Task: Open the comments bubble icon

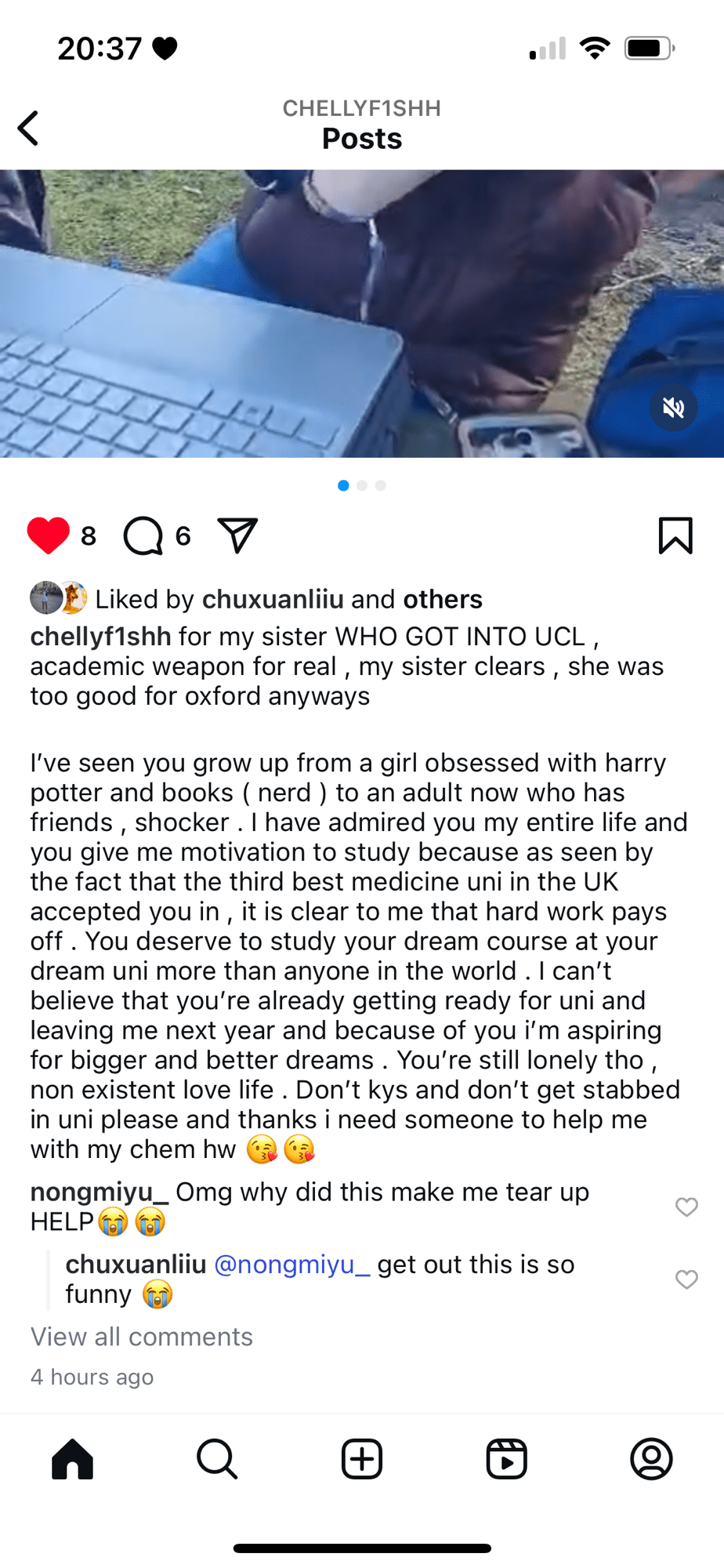Action: coord(143,536)
